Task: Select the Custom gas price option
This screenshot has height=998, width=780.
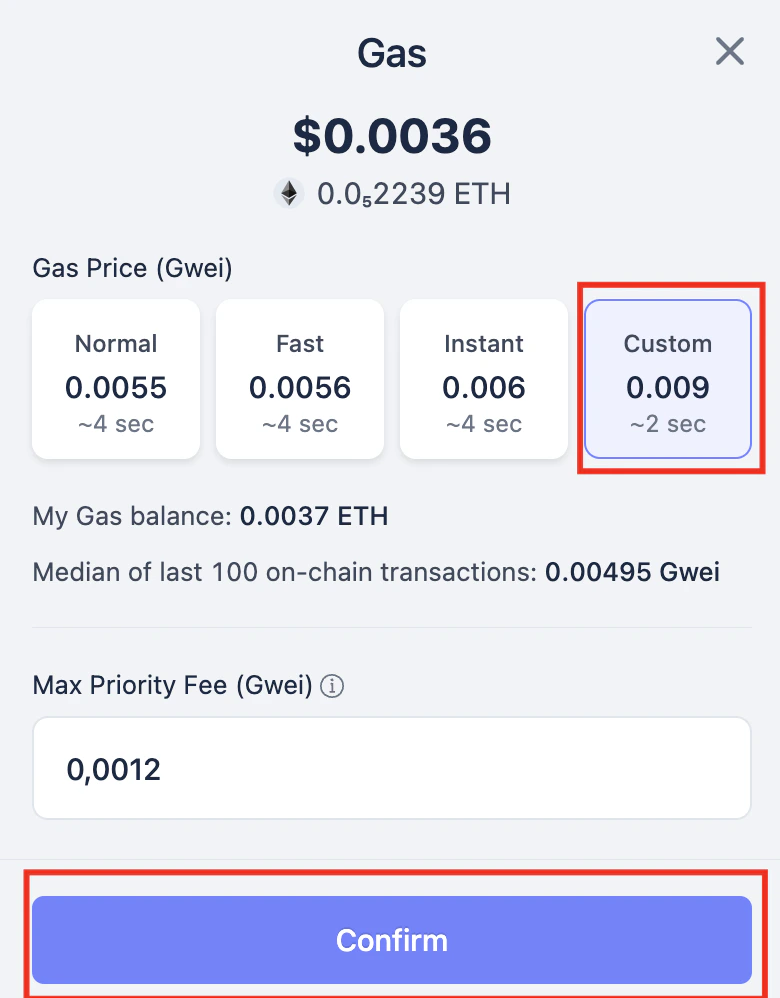Action: [667, 379]
